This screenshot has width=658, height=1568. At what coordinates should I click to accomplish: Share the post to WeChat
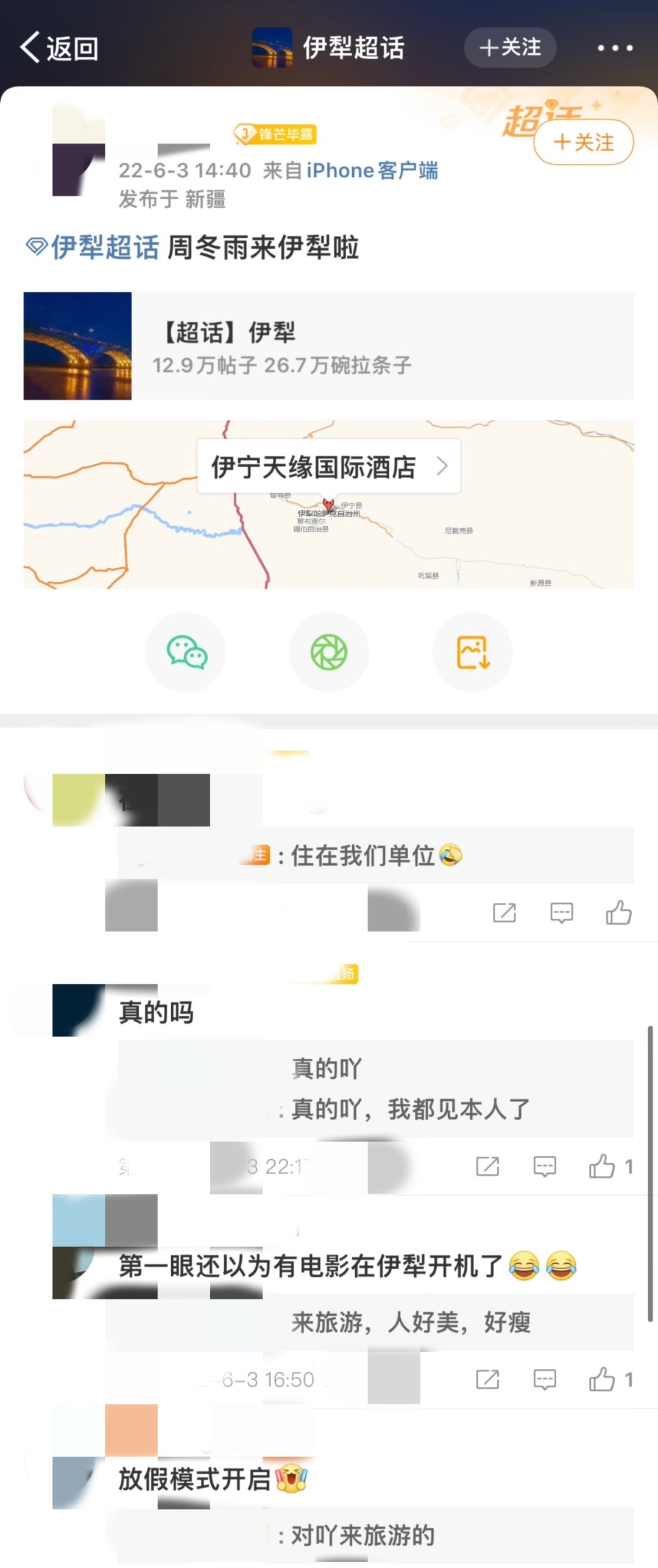coord(186,652)
